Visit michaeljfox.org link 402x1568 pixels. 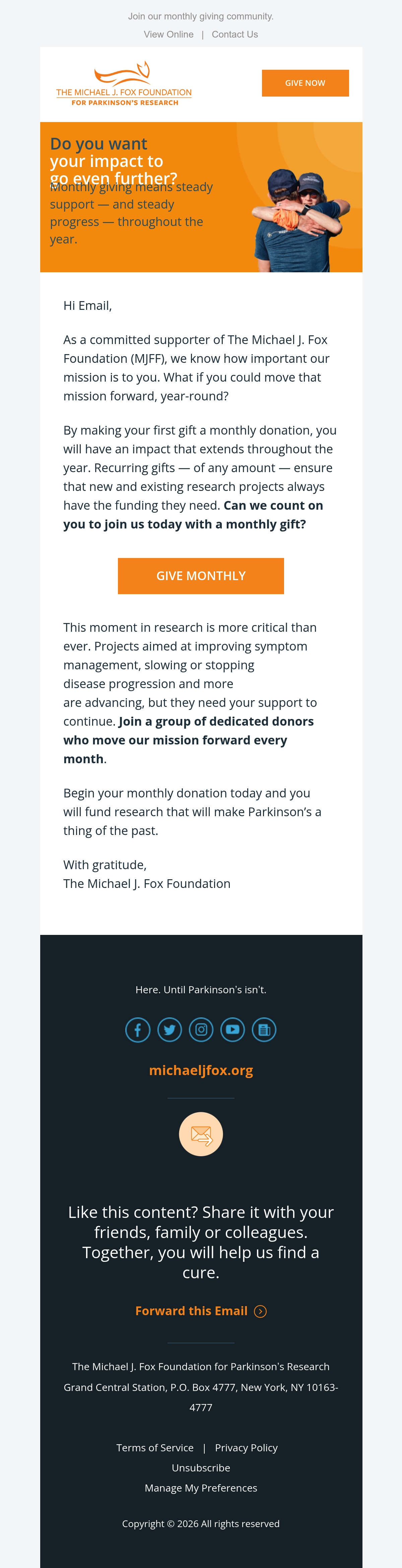point(201,1070)
